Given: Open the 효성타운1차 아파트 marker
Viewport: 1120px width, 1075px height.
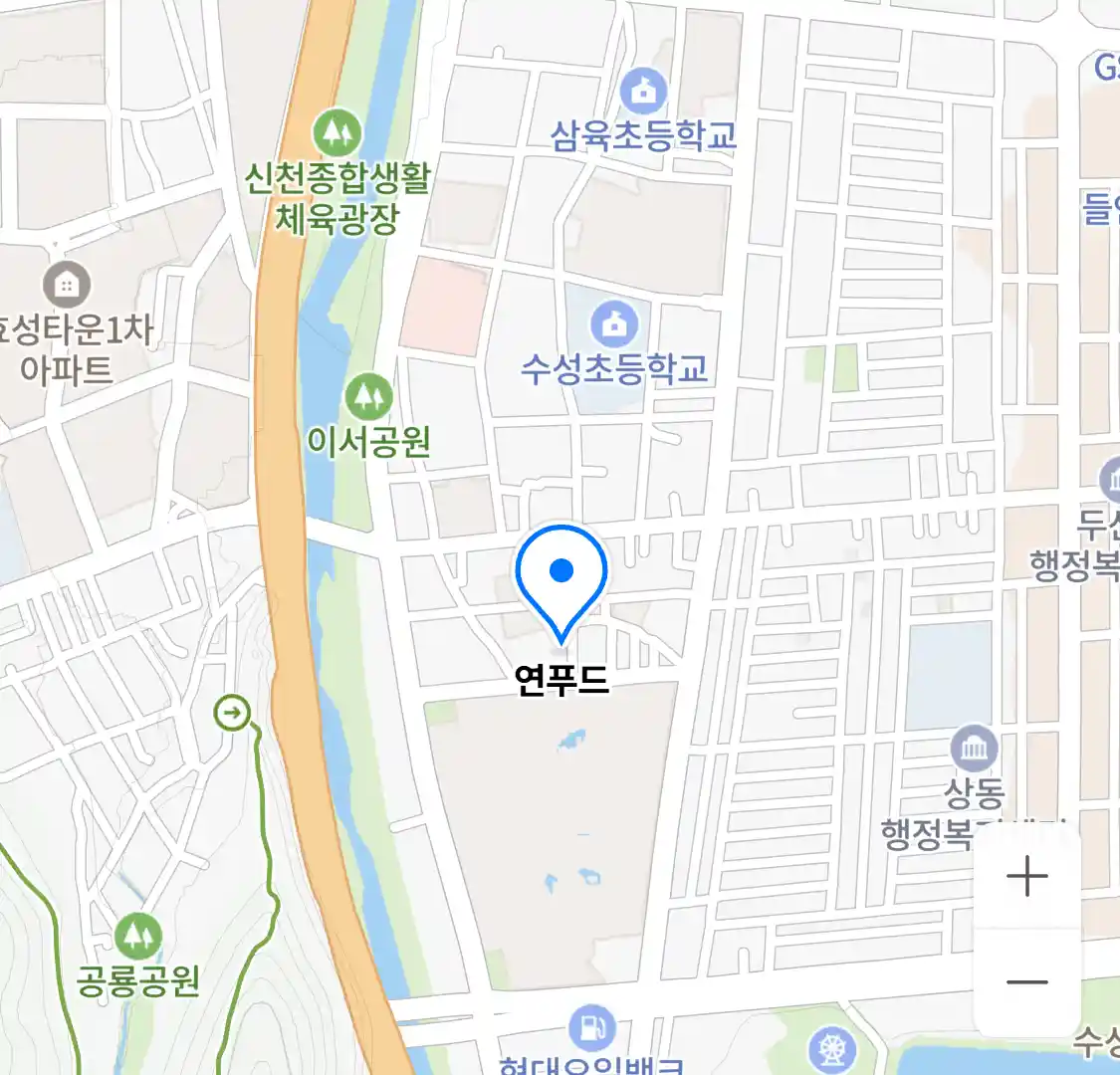Looking at the screenshot, I should click(x=67, y=286).
